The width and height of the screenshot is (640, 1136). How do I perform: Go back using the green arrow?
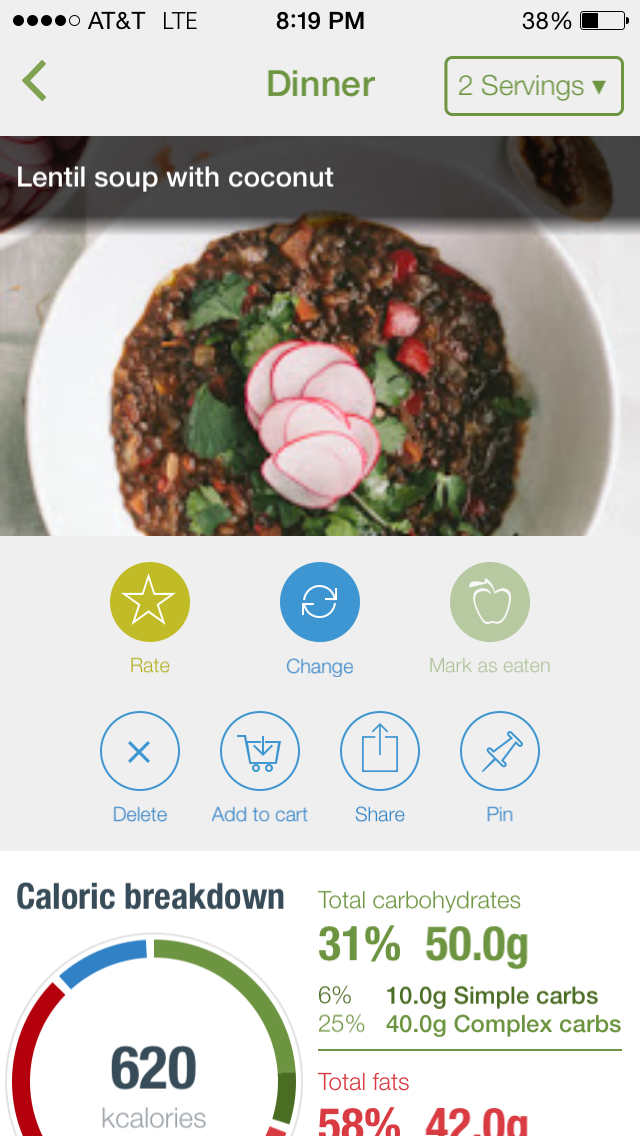35,82
